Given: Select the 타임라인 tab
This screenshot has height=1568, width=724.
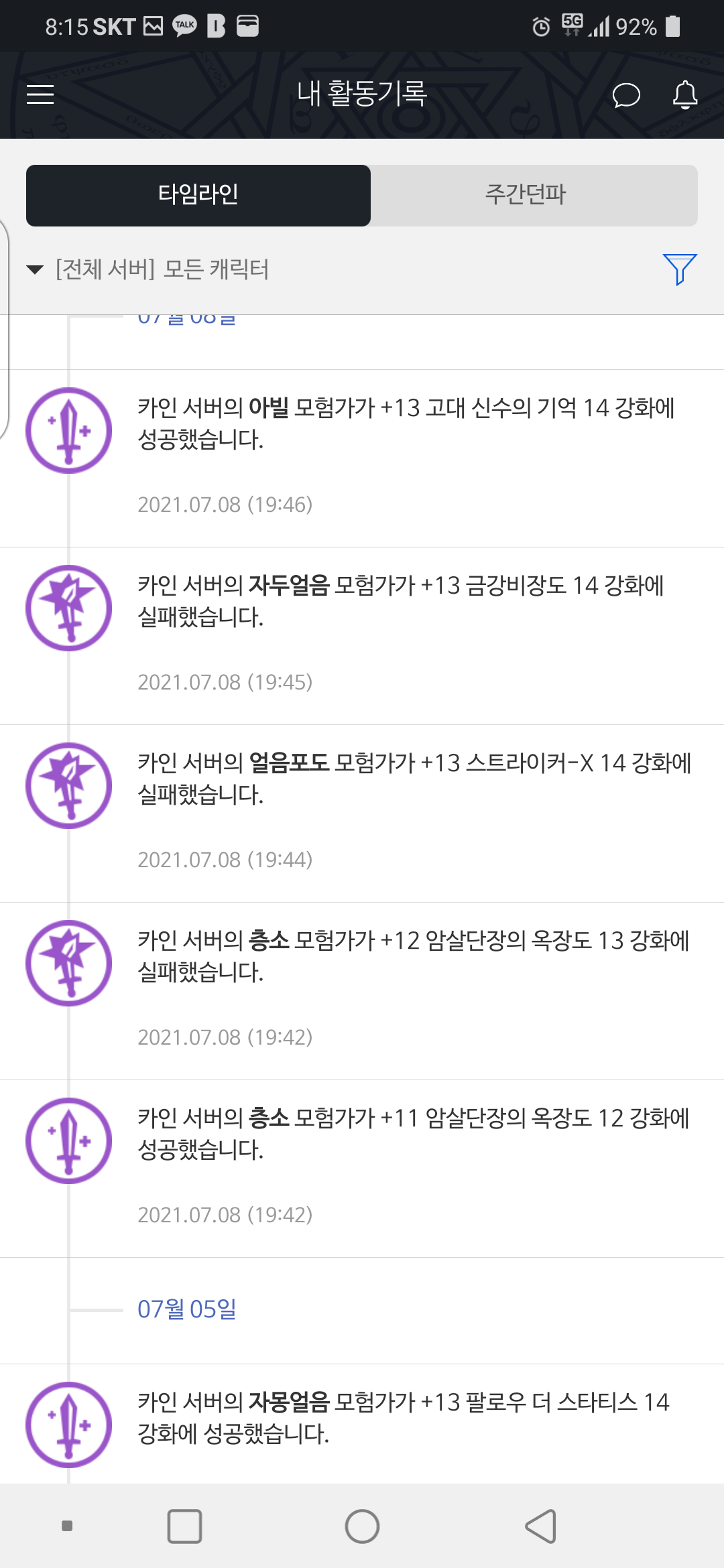Looking at the screenshot, I should 198,195.
